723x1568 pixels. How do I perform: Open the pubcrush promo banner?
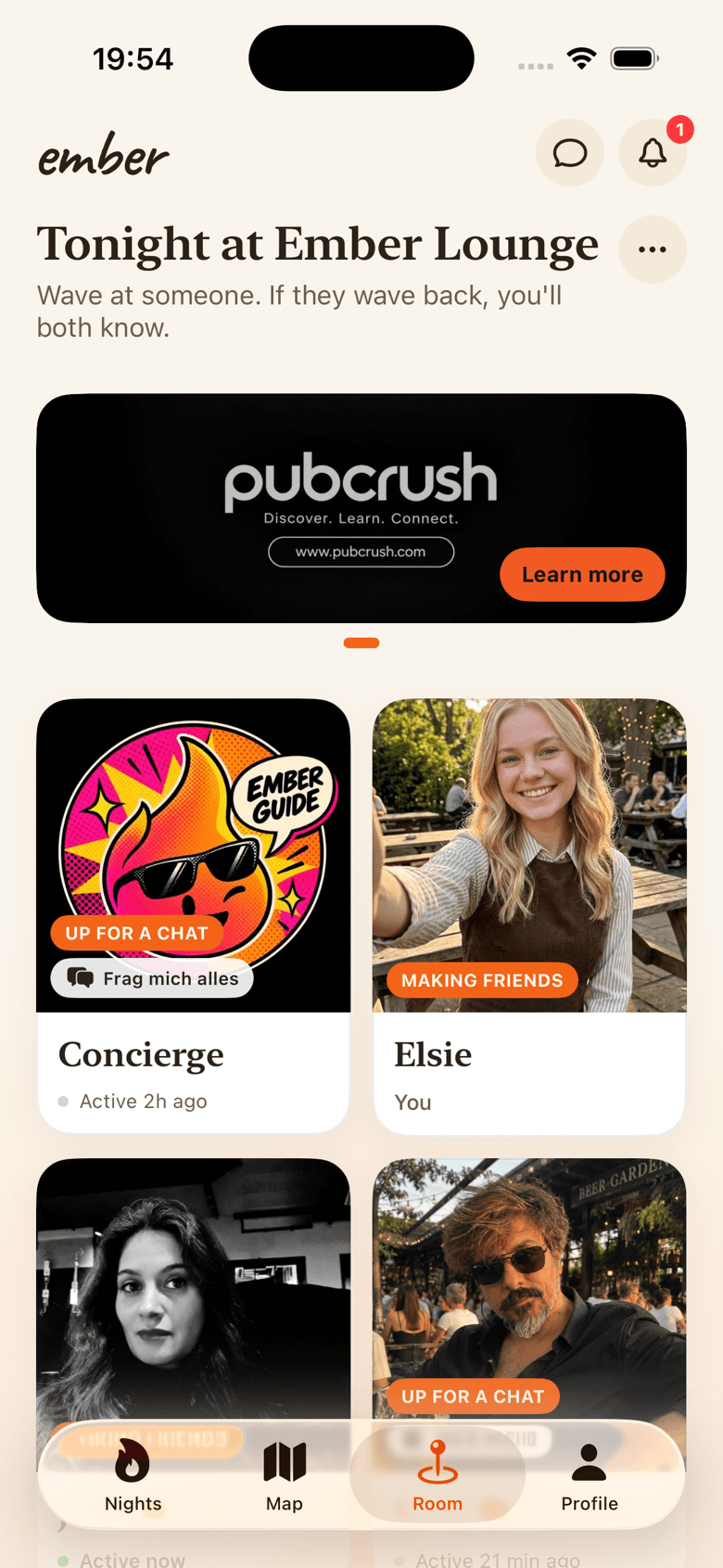[361, 508]
